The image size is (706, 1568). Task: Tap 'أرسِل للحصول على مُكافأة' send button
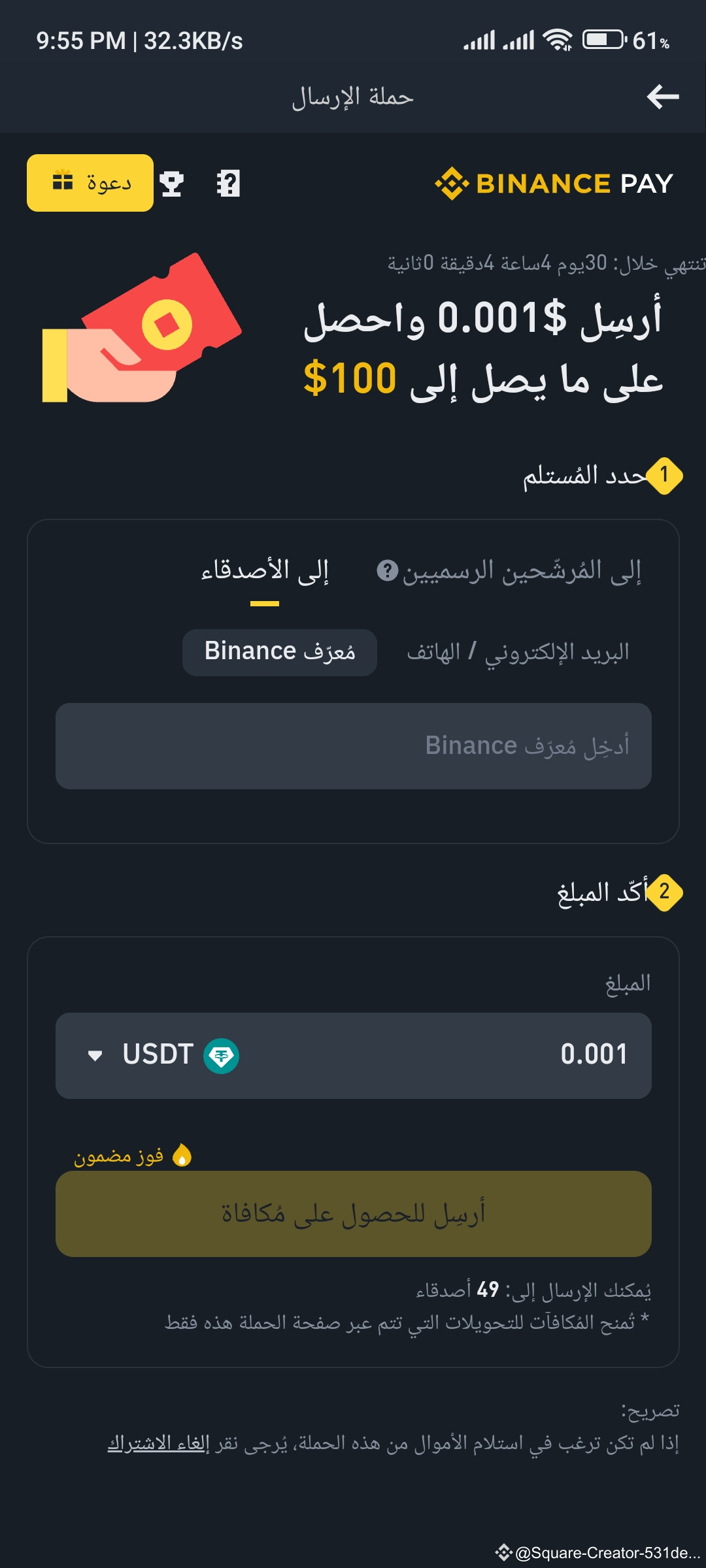pos(354,1214)
